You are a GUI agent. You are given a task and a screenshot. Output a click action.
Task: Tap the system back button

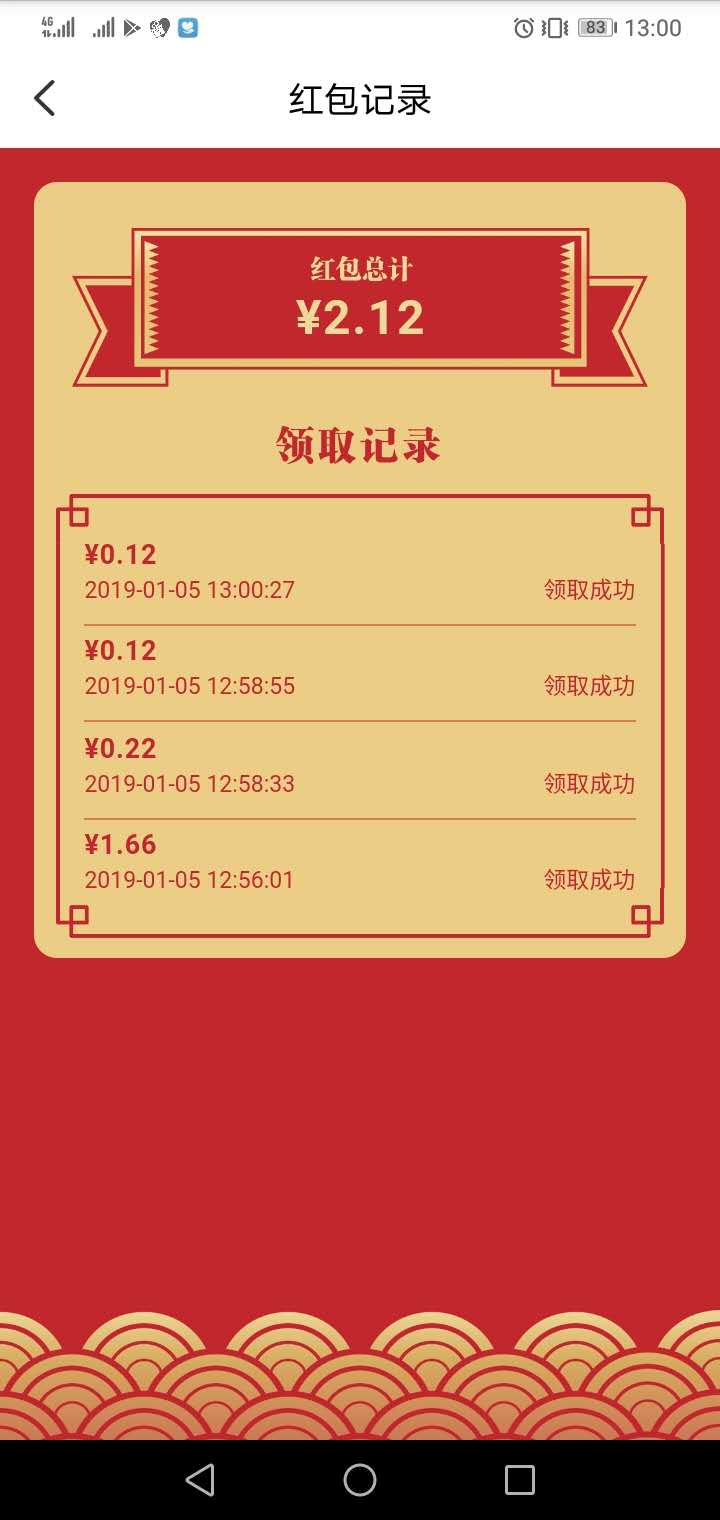200,1479
